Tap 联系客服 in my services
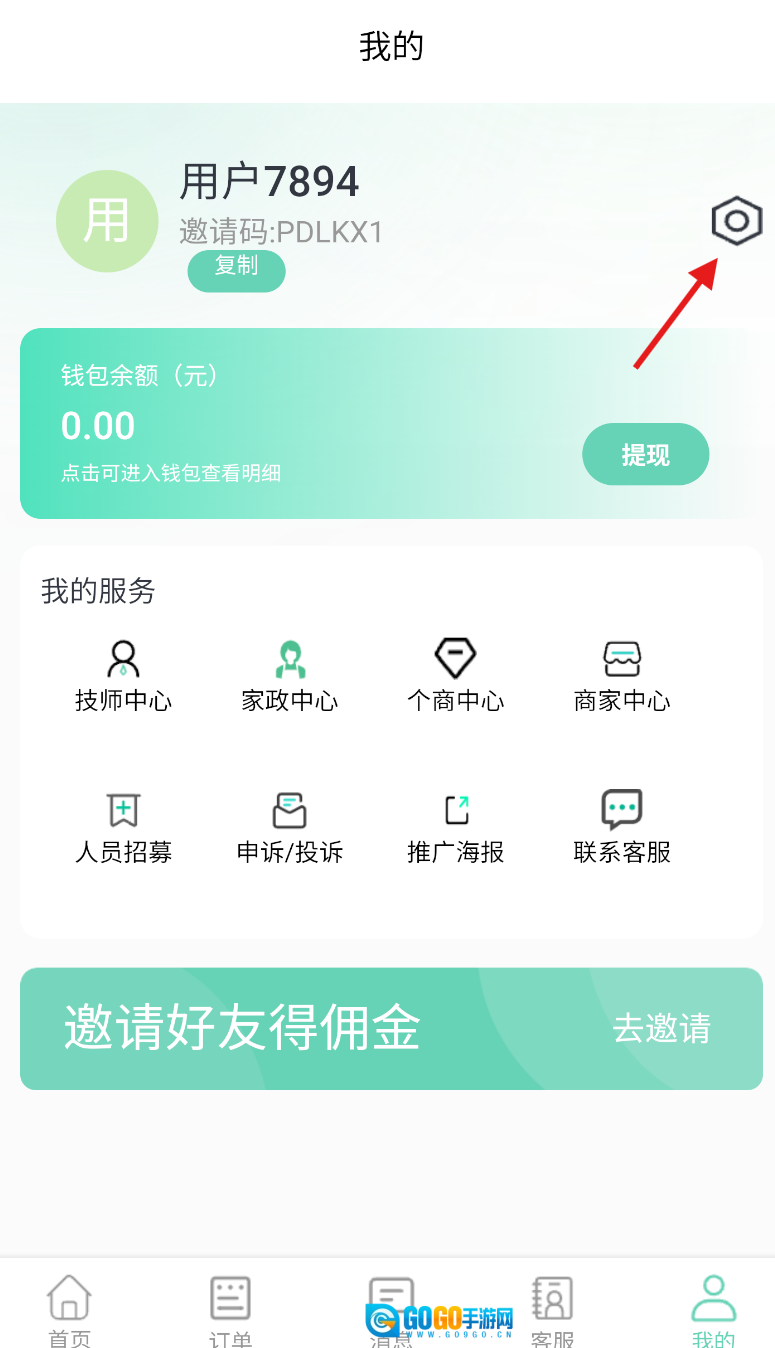This screenshot has width=775, height=1348. tap(622, 827)
